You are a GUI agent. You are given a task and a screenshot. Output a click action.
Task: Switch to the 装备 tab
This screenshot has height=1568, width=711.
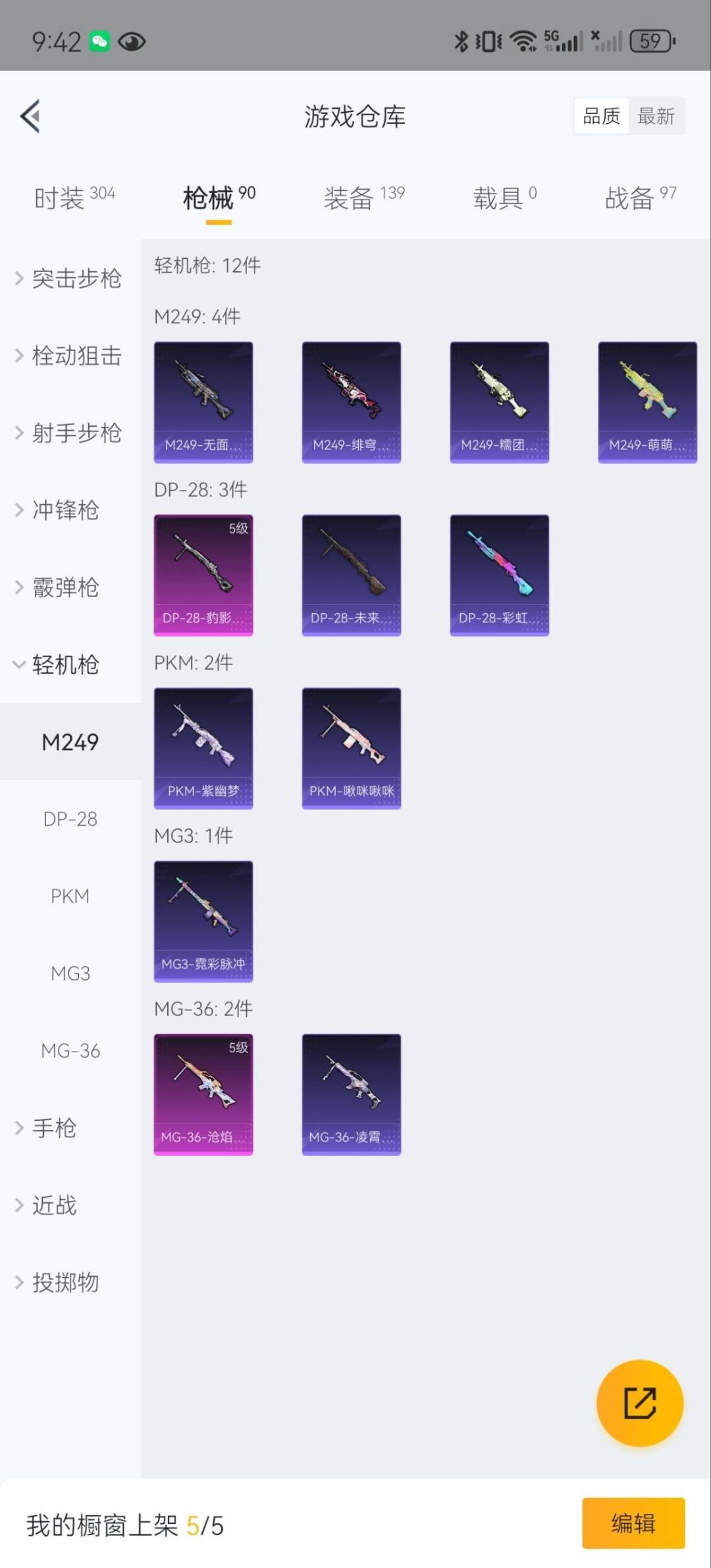click(363, 197)
